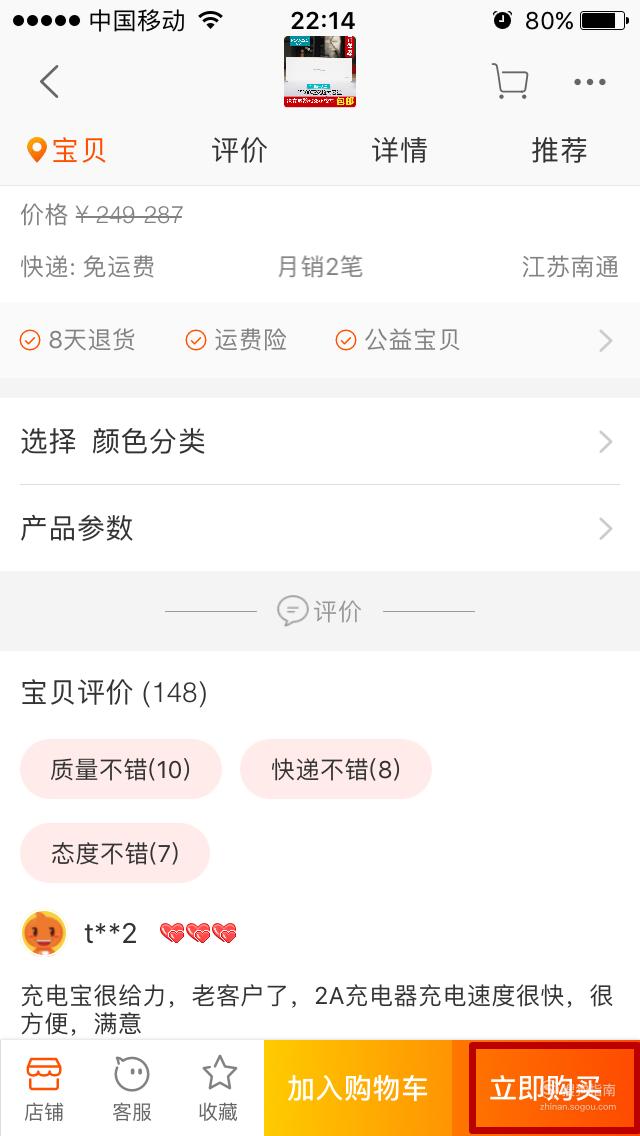The width and height of the screenshot is (640, 1136).
Task: Filter reviews by 快递不错(8)
Action: [x=336, y=769]
